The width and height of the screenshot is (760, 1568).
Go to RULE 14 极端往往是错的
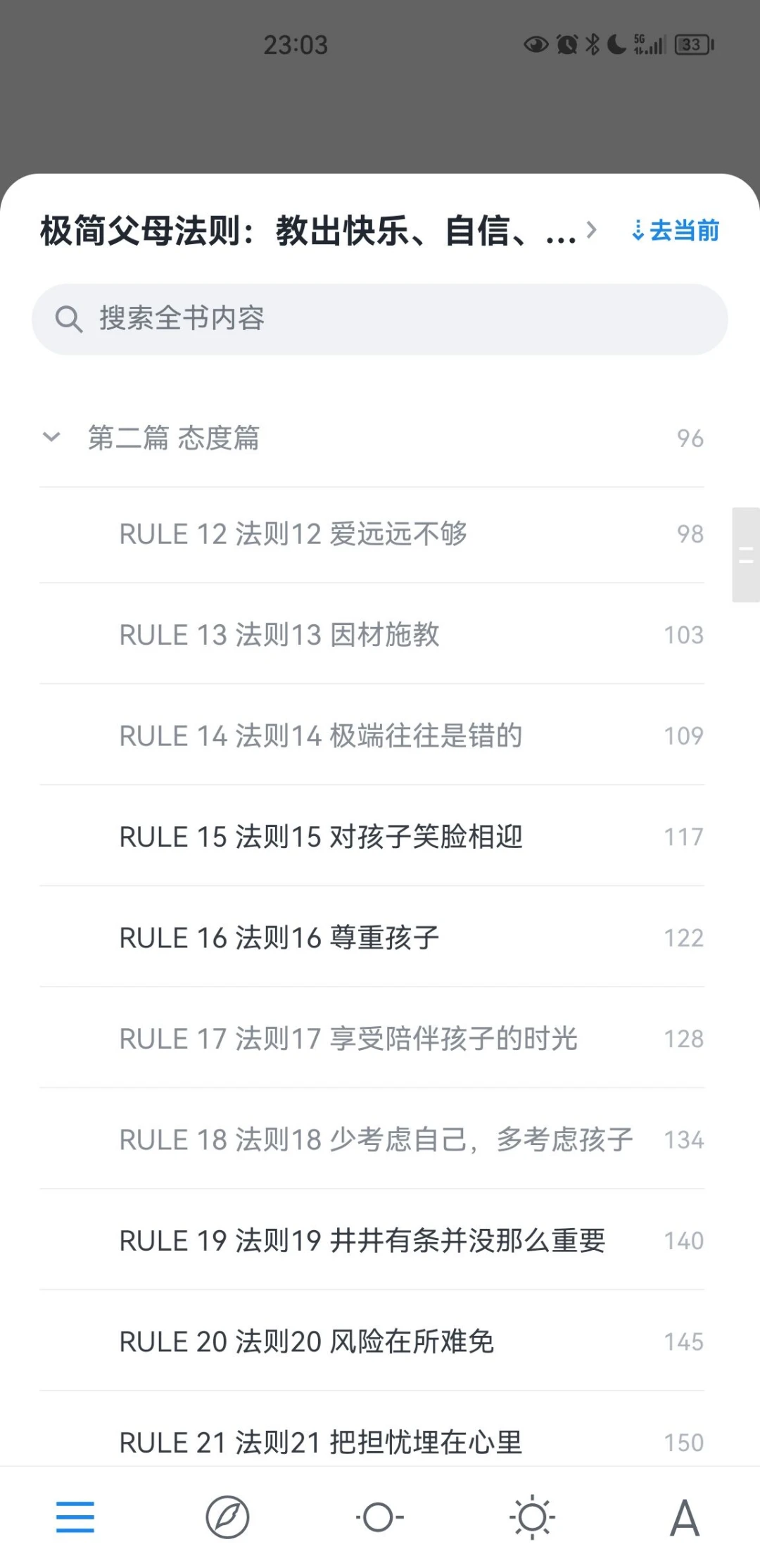click(x=372, y=735)
